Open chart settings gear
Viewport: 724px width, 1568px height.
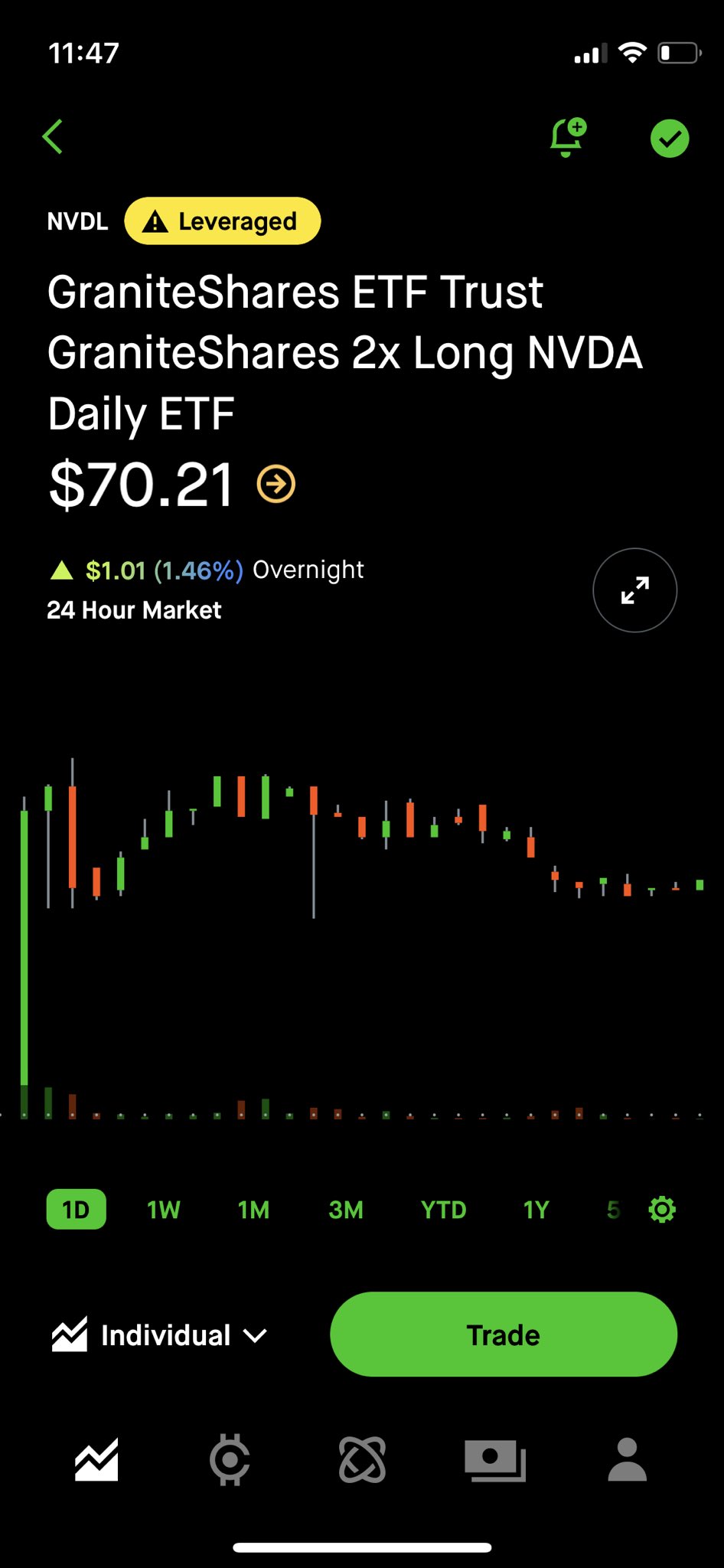click(662, 1210)
